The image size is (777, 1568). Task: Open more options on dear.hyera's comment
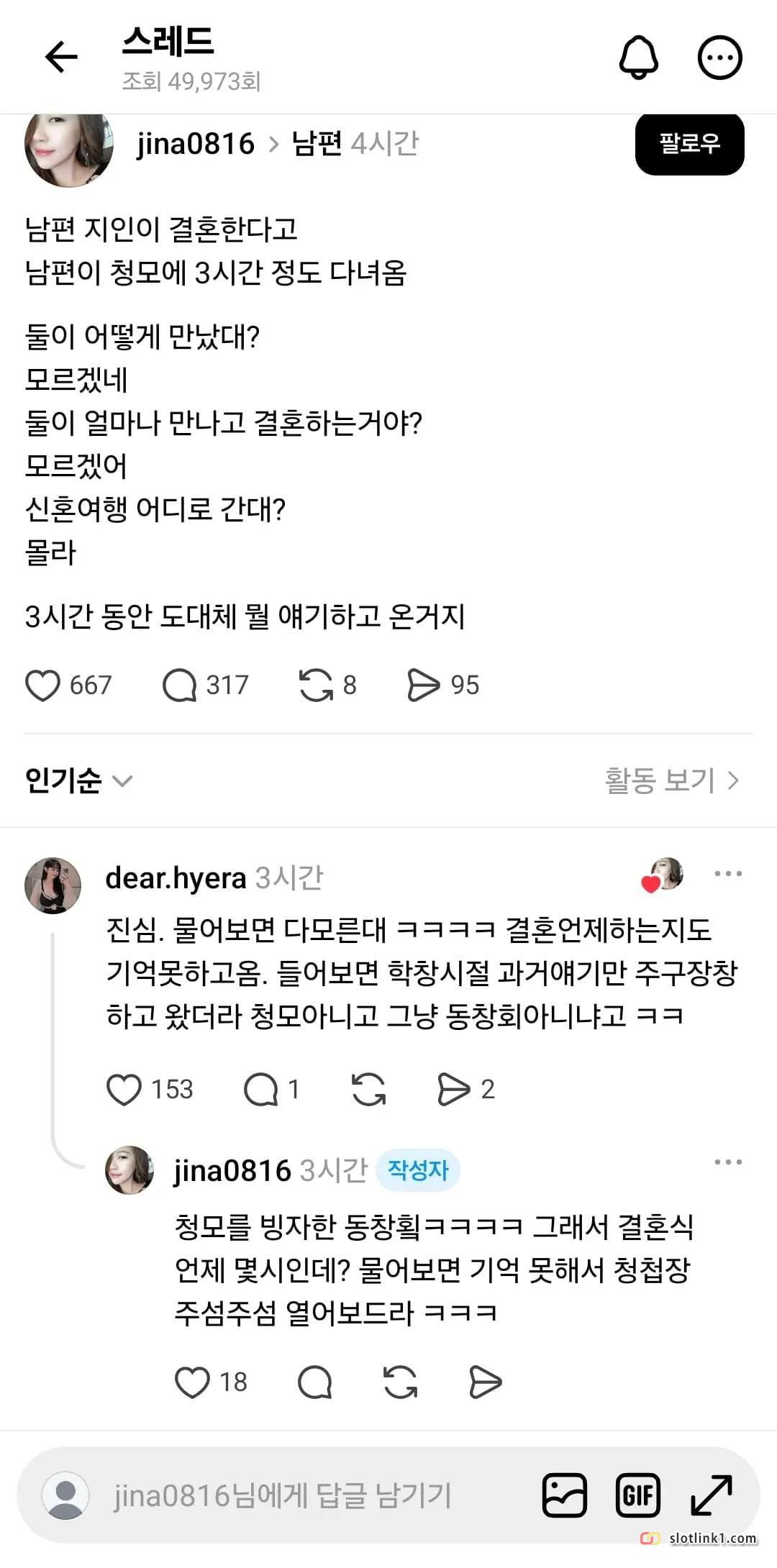pos(728,874)
